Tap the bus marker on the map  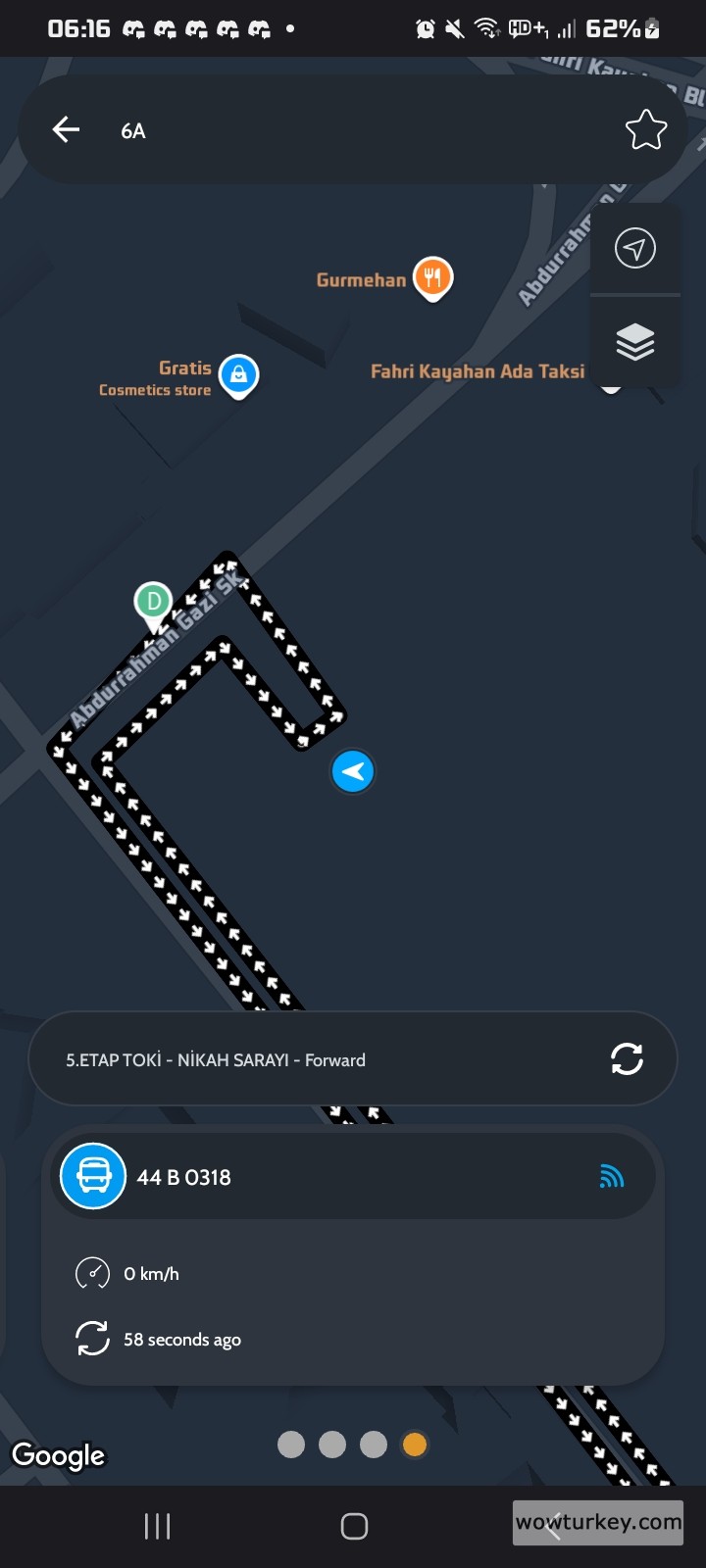point(353,771)
